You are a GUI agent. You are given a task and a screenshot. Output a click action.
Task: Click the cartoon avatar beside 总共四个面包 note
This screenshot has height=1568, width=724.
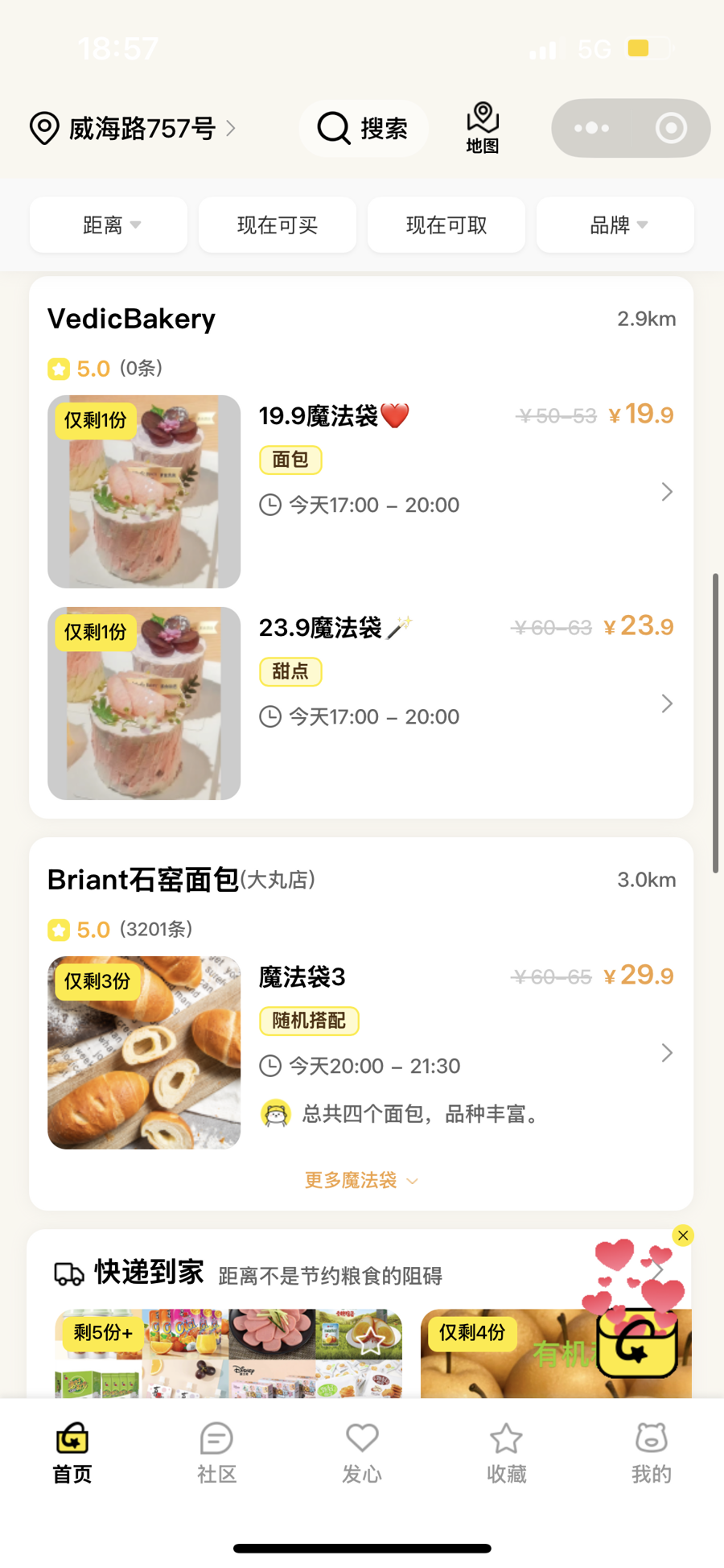pyautogui.click(x=277, y=1113)
